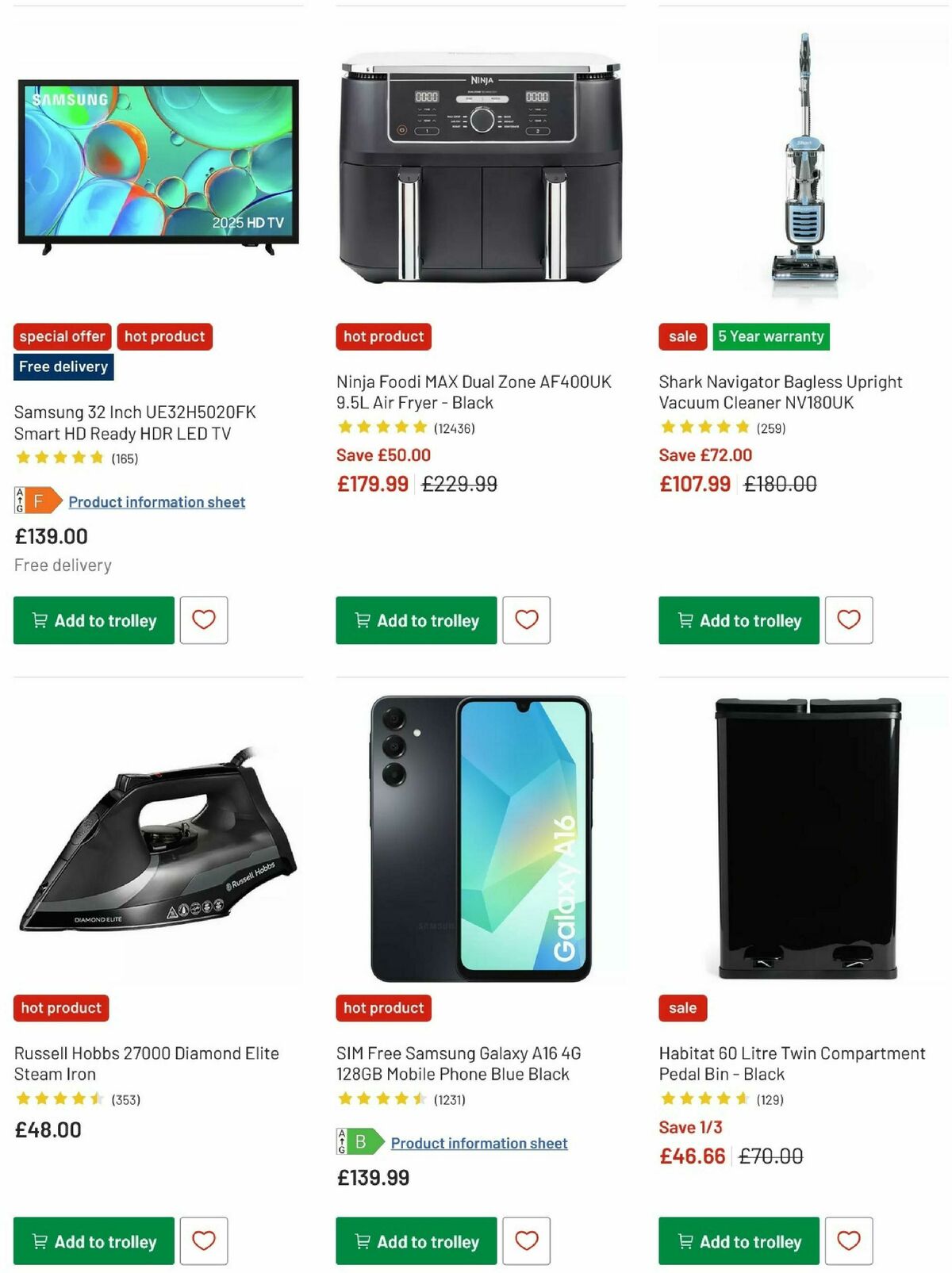The image size is (952, 1273).
Task: Click the heart icon for the Habitat pedal bin
Action: [x=850, y=1240]
